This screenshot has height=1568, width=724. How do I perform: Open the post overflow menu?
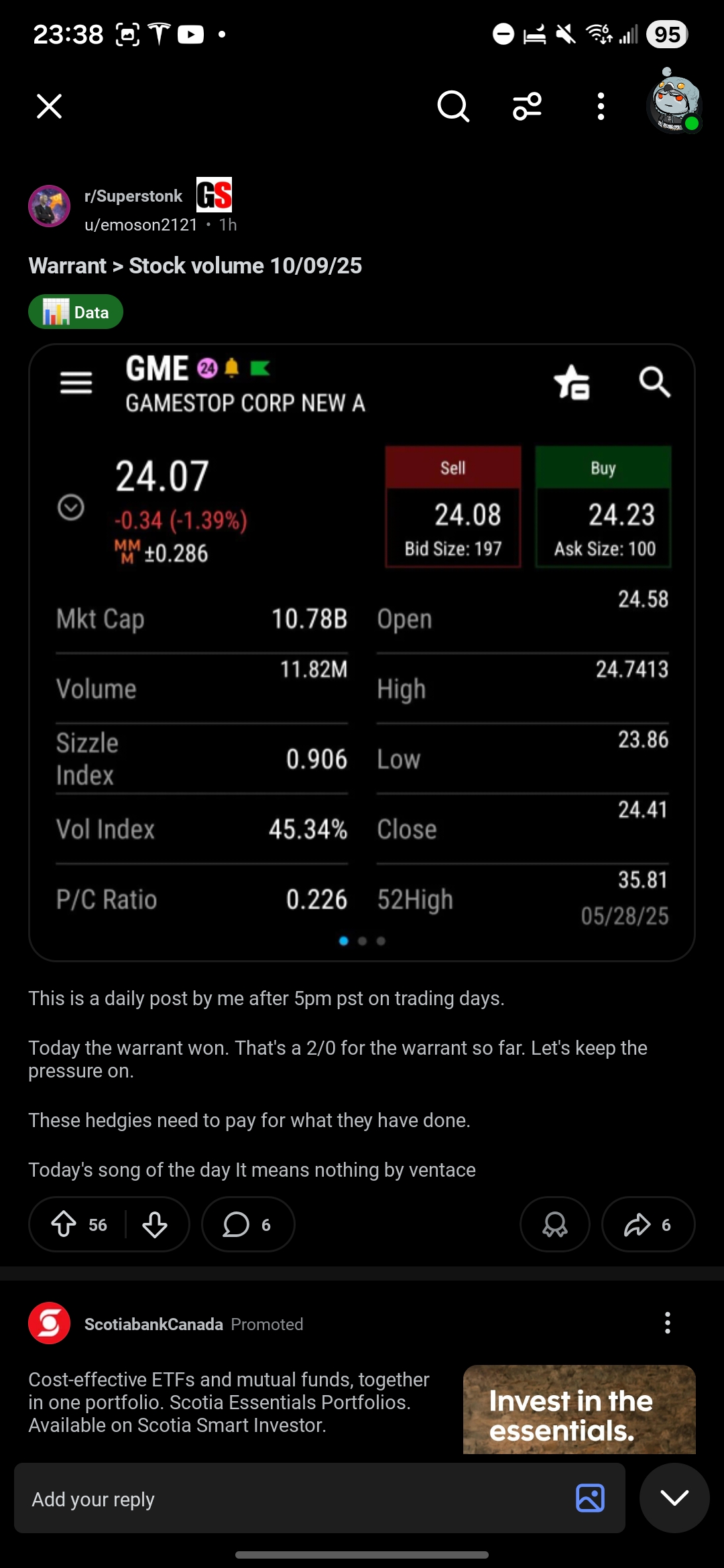coord(601,106)
